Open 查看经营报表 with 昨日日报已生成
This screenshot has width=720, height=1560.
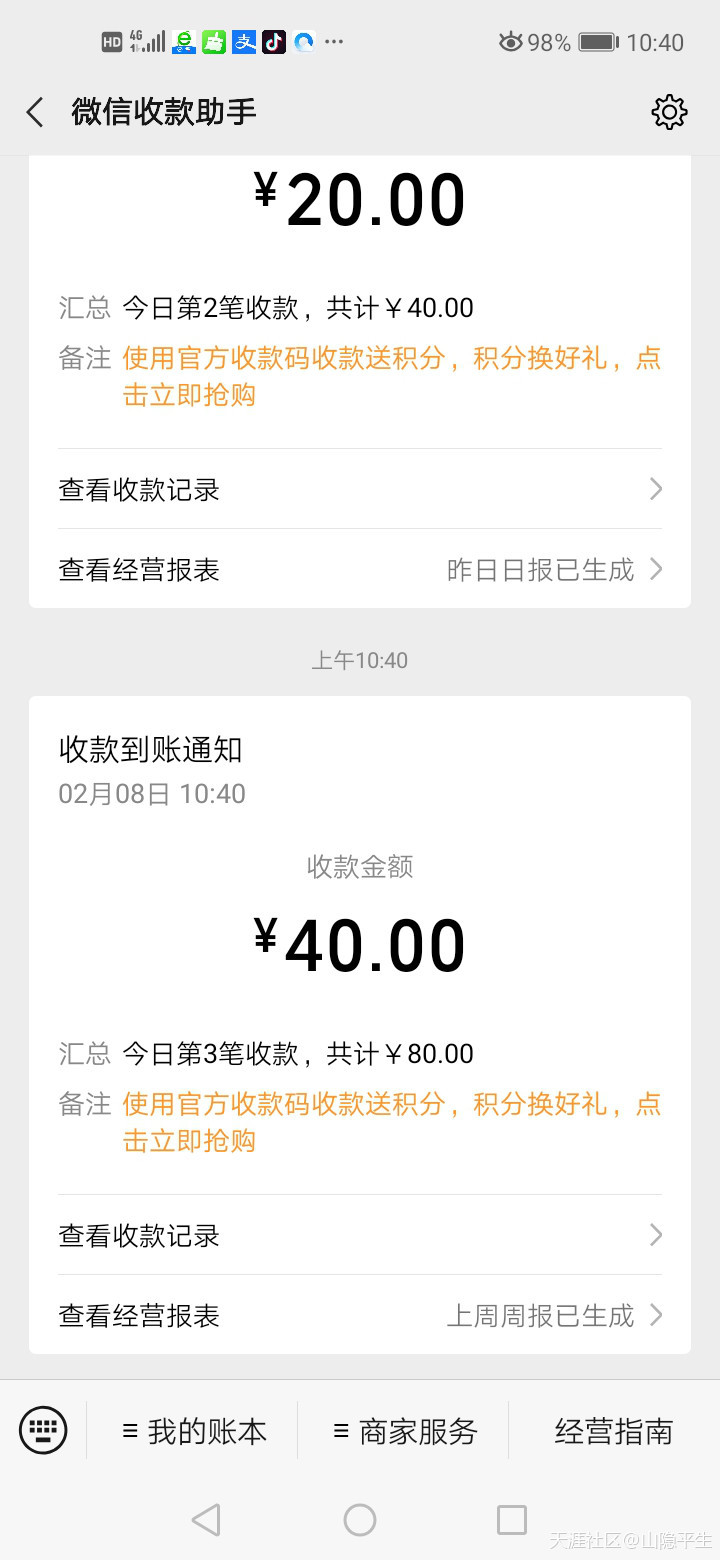[x=360, y=569]
